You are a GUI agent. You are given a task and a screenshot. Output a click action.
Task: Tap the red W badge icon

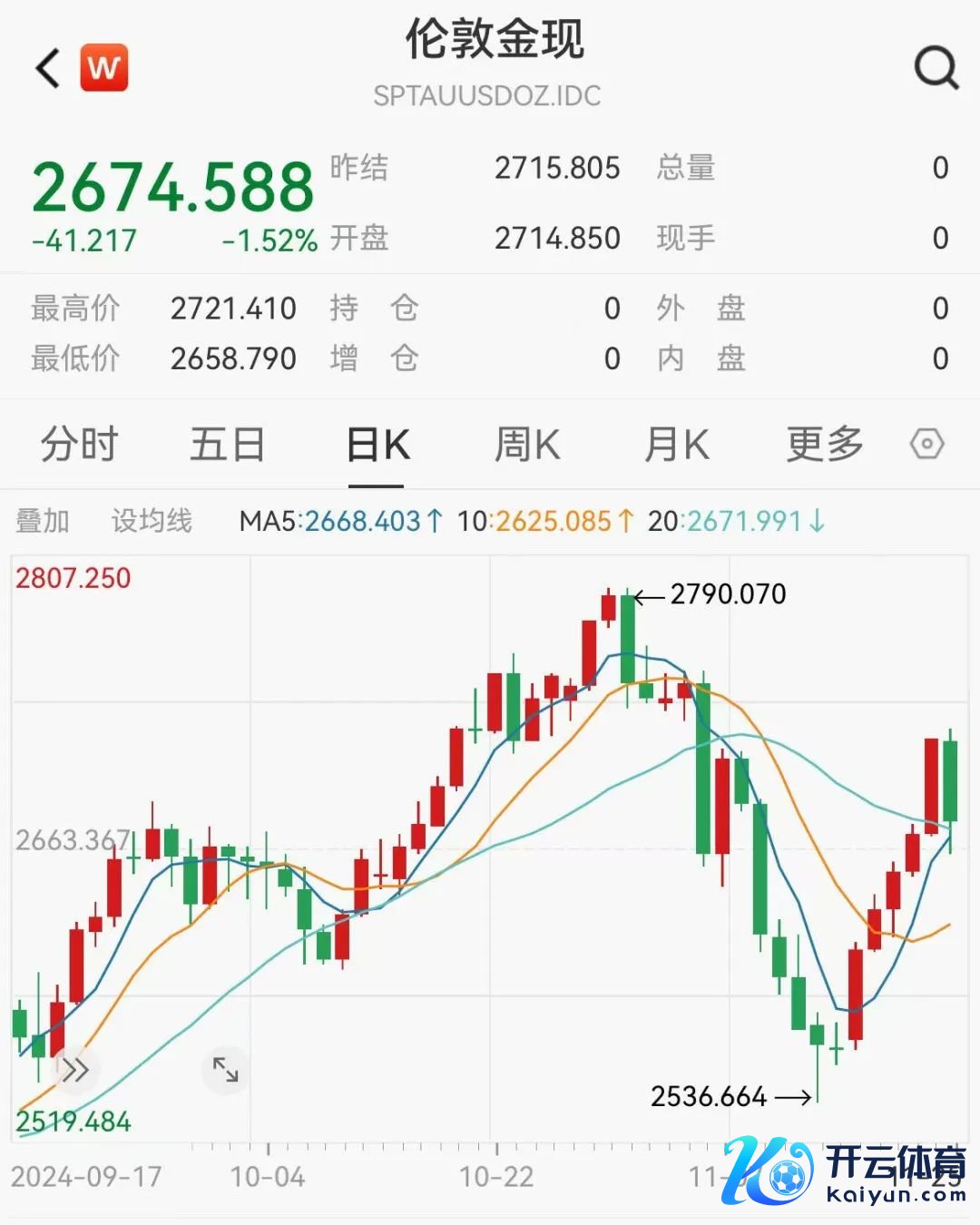[x=104, y=68]
